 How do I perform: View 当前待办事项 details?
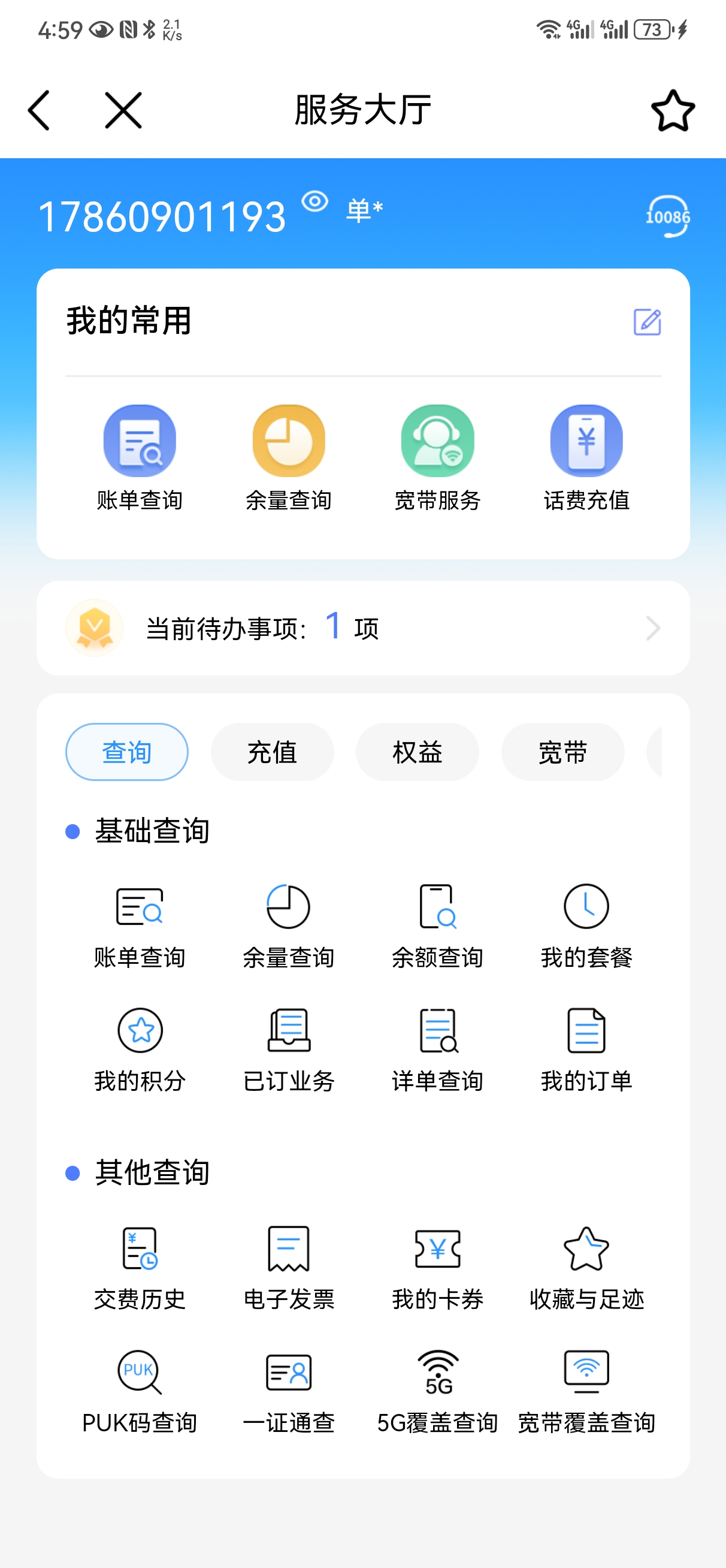click(x=364, y=628)
